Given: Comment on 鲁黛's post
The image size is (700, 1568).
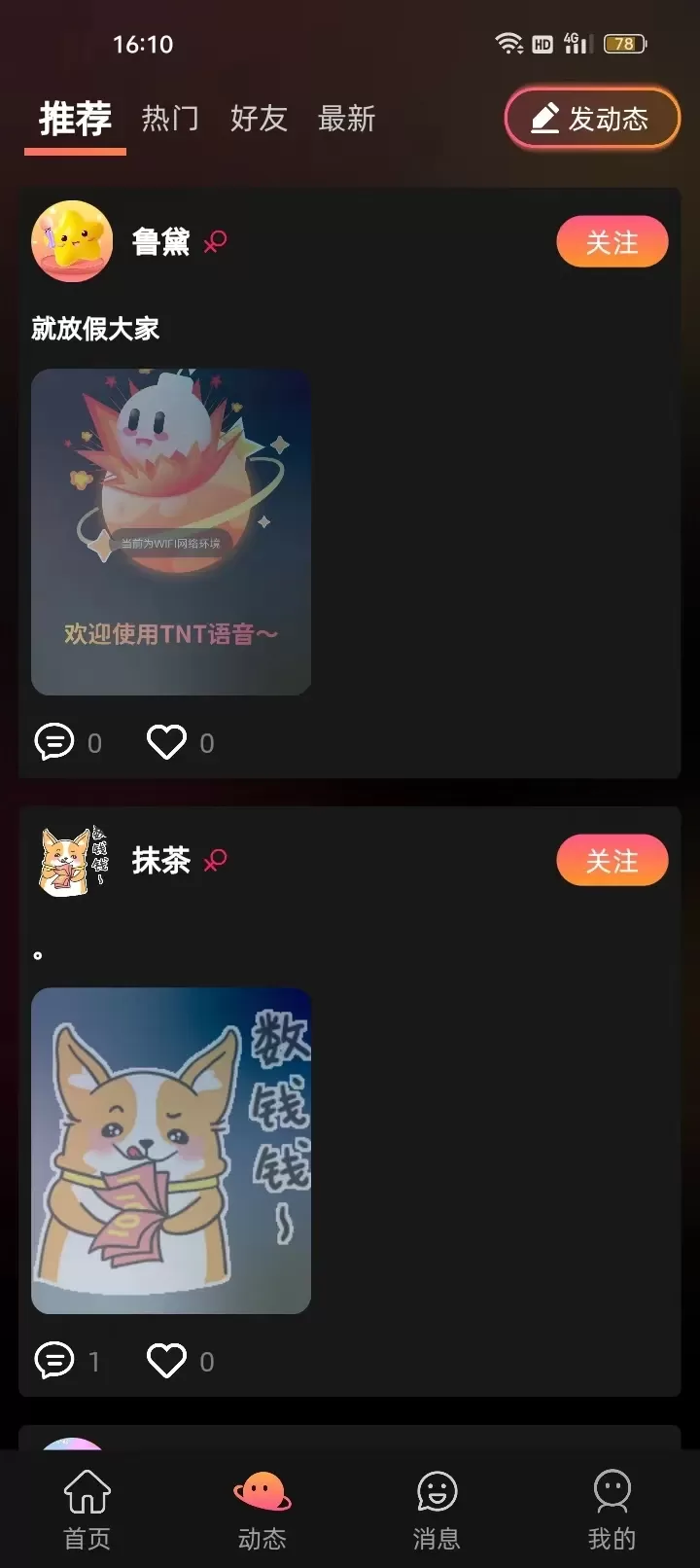Looking at the screenshot, I should [x=54, y=742].
